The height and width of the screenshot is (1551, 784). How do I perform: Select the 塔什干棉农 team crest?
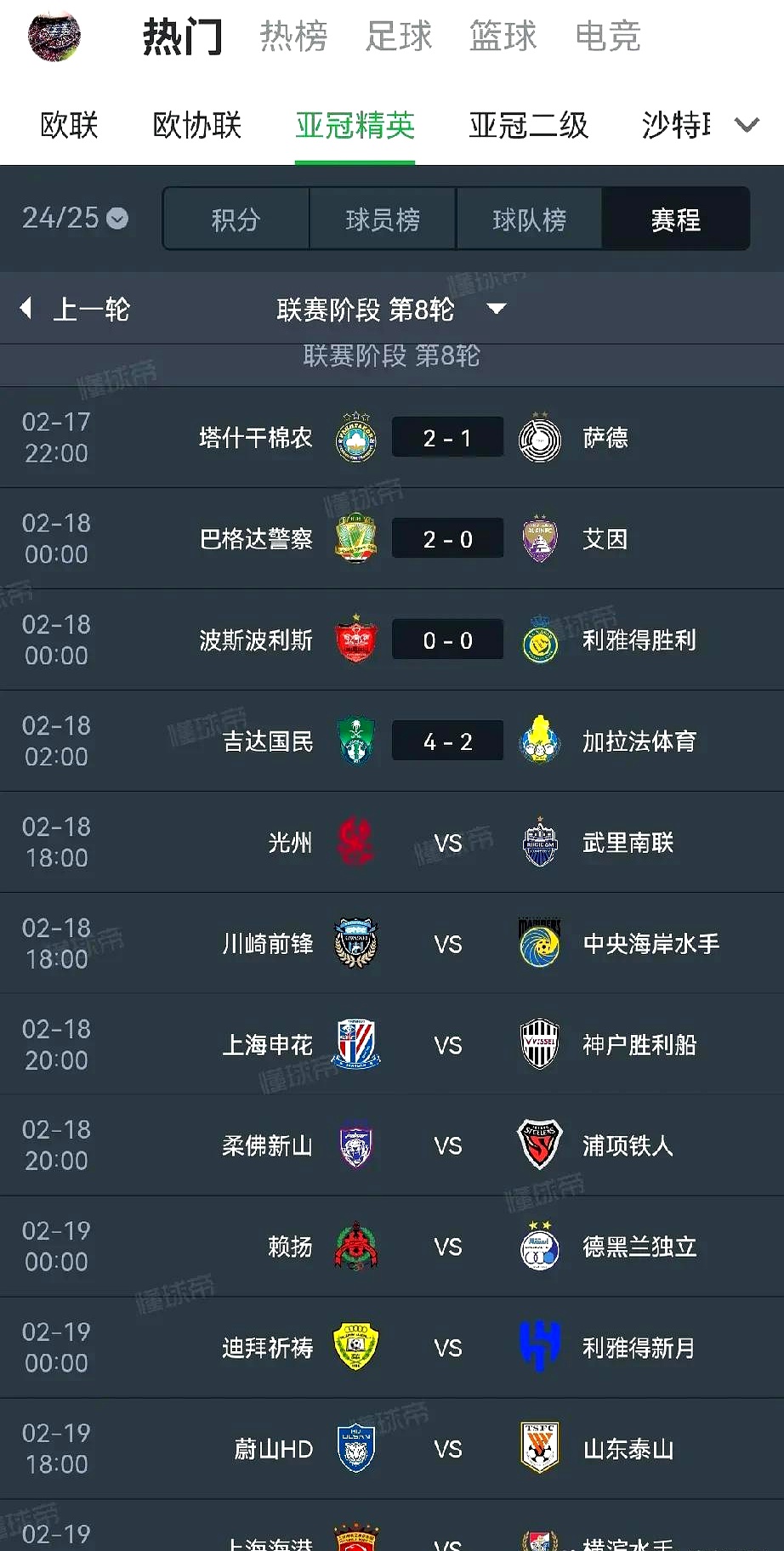[x=356, y=437]
